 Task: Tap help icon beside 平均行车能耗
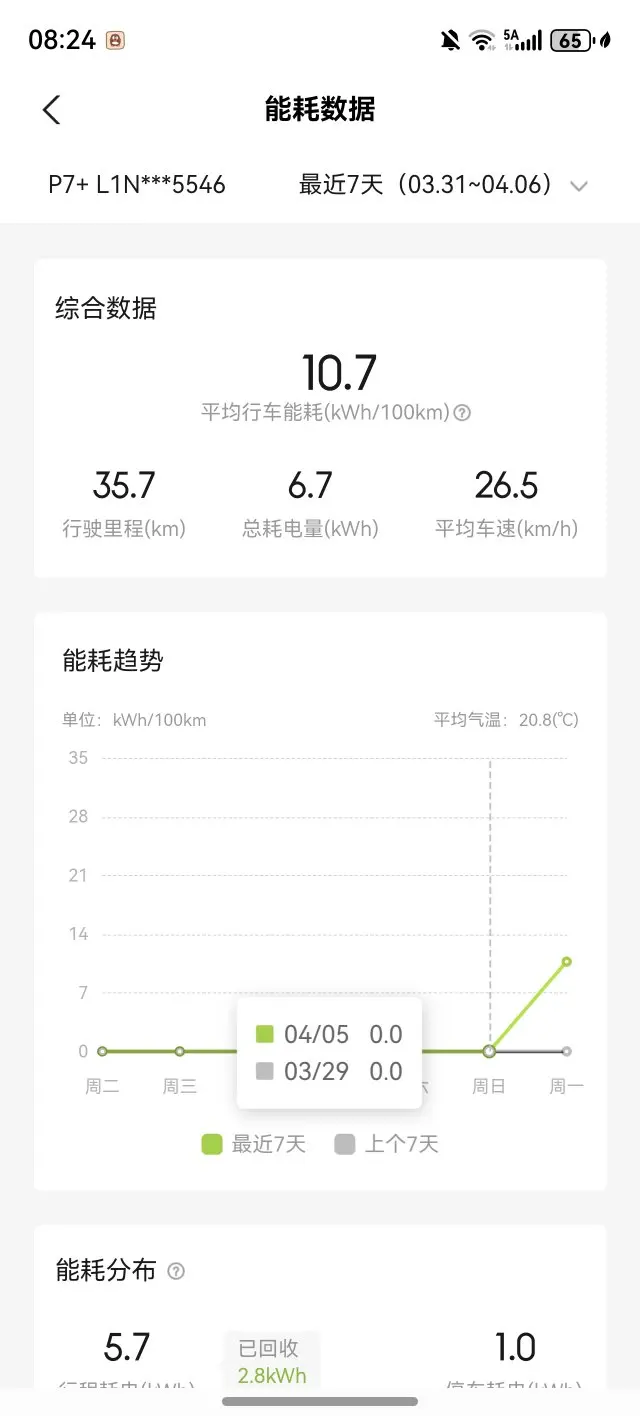(462, 412)
